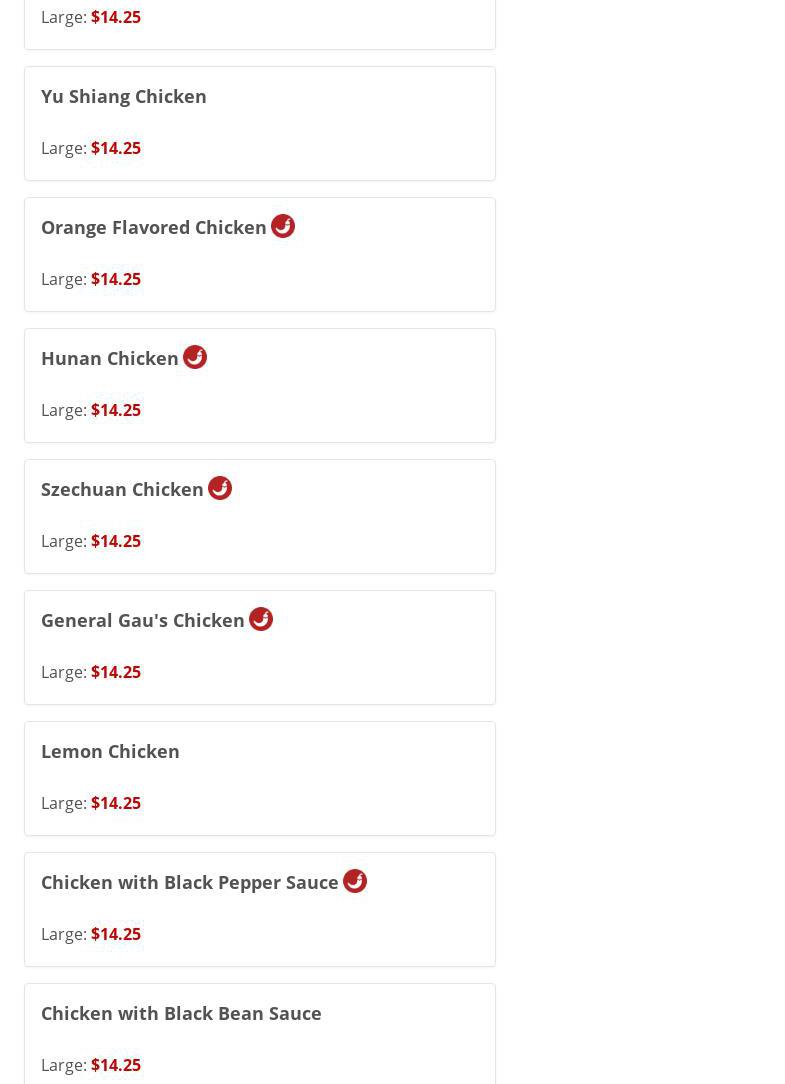Choose the Hunan Chicken dish
The image size is (785, 1084).
(110, 359)
